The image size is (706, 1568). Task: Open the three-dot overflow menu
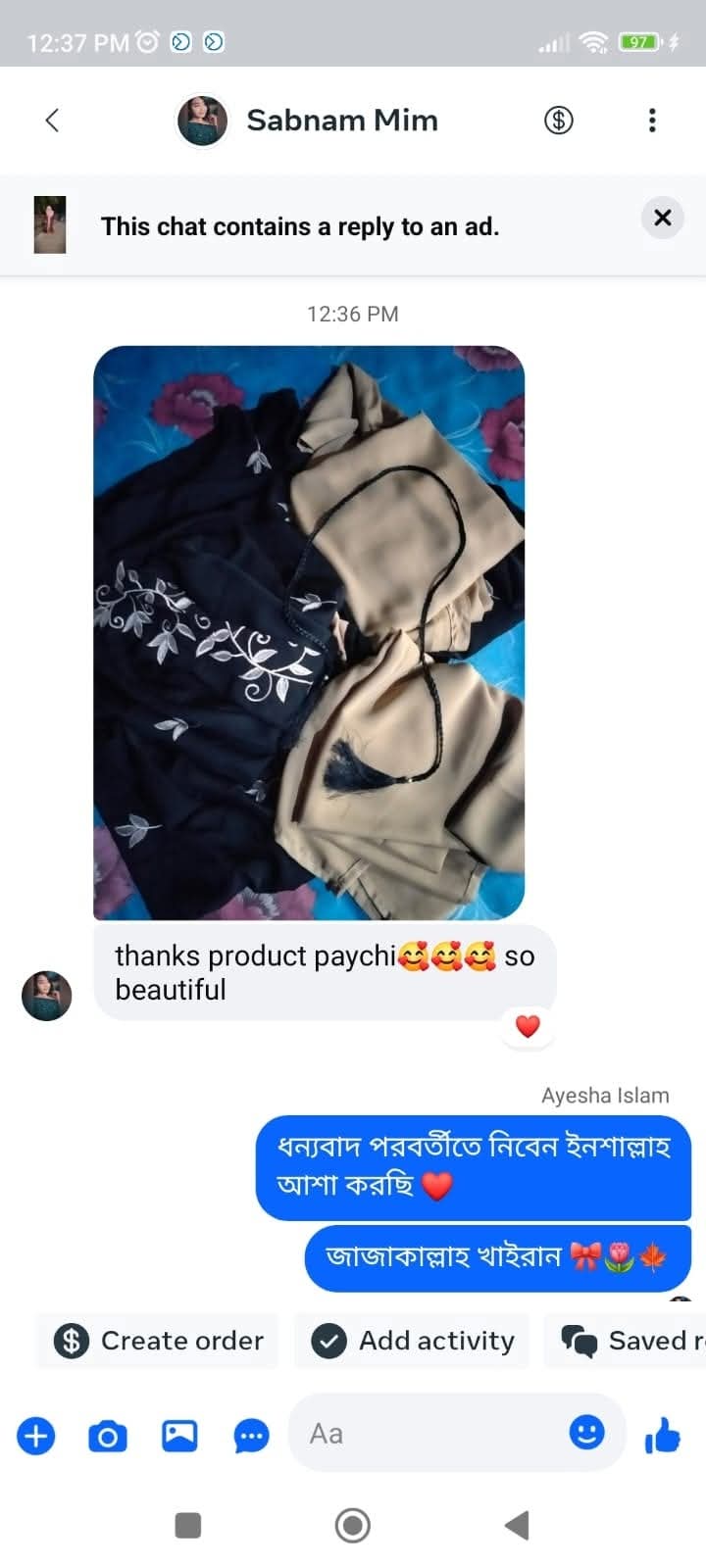pyautogui.click(x=652, y=121)
